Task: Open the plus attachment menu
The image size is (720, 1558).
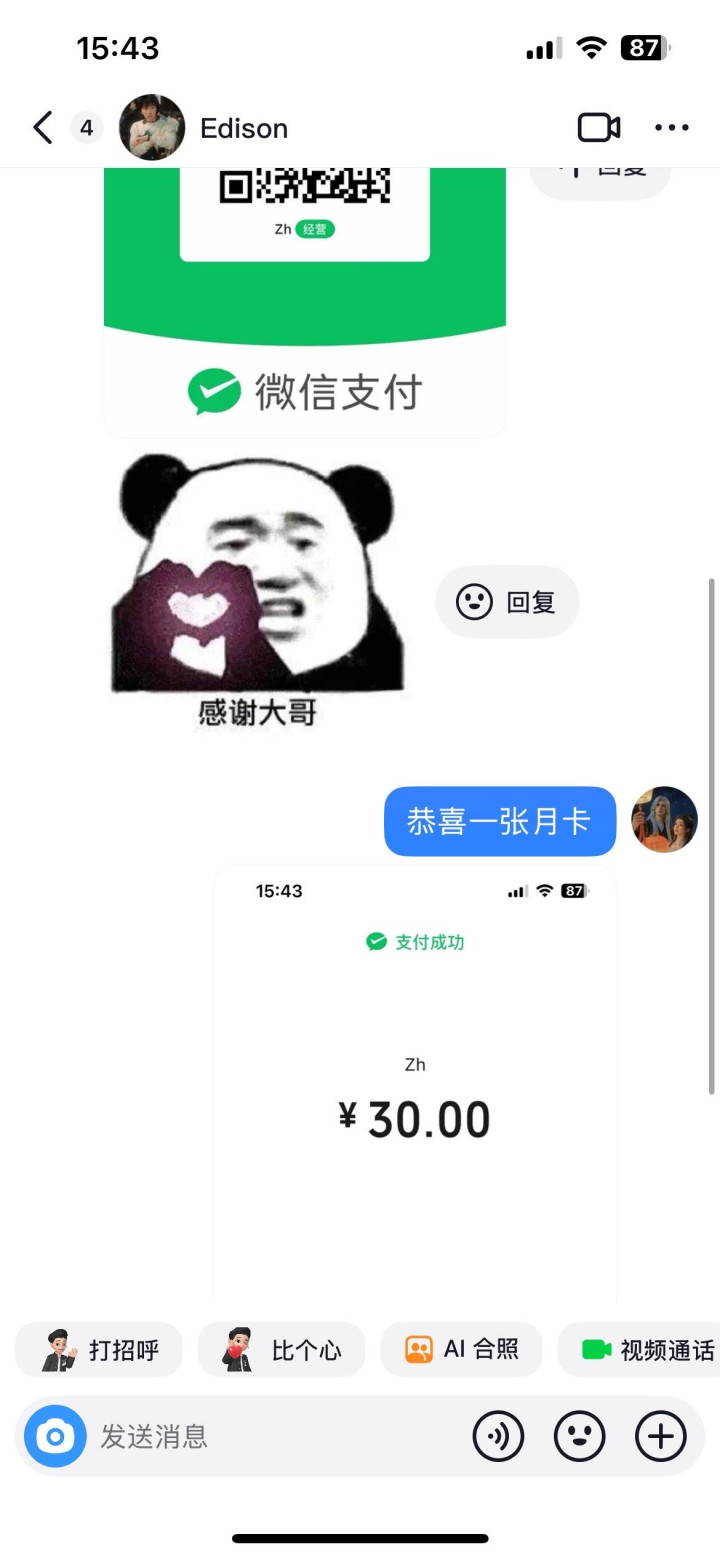Action: click(661, 1437)
